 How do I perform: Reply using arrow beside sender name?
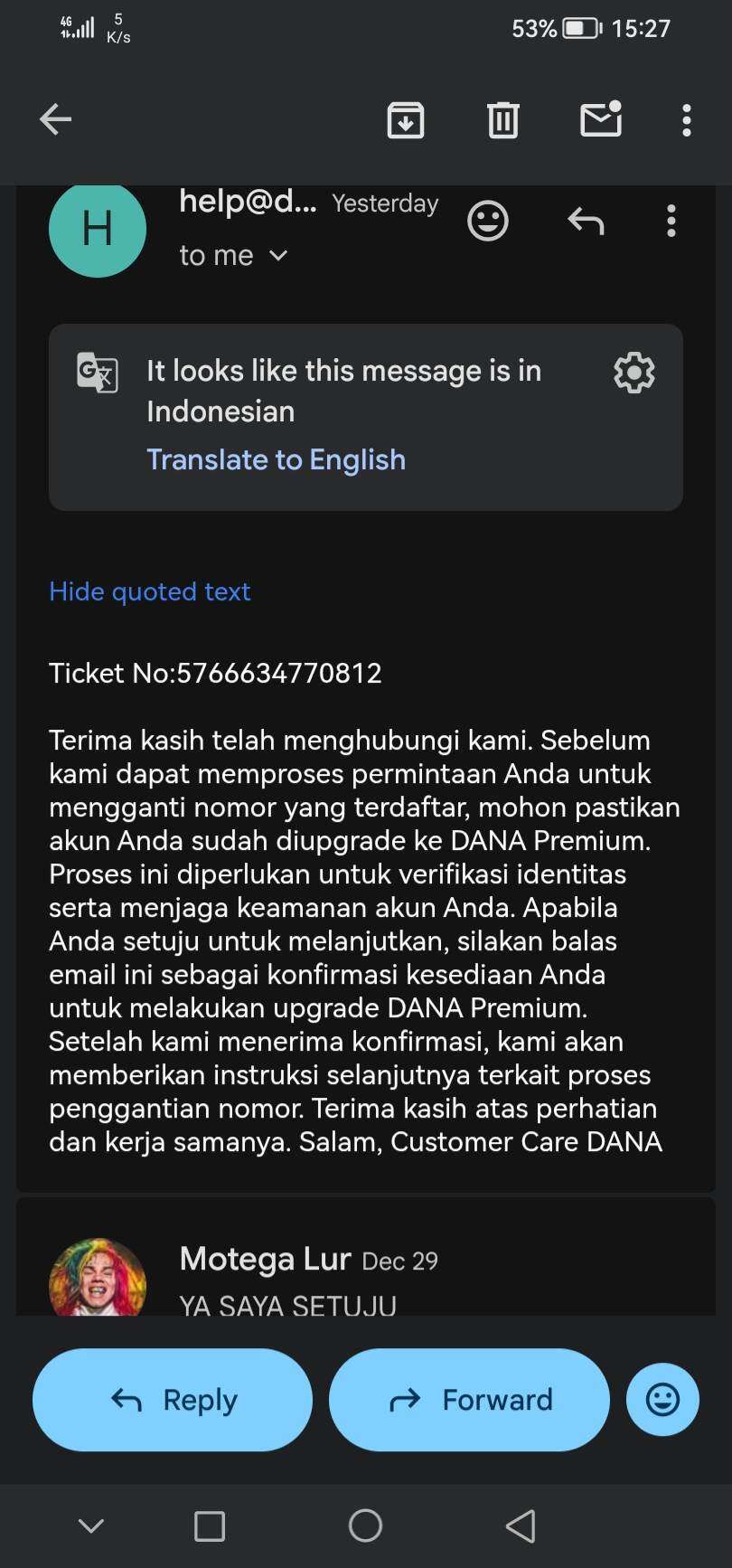586,221
